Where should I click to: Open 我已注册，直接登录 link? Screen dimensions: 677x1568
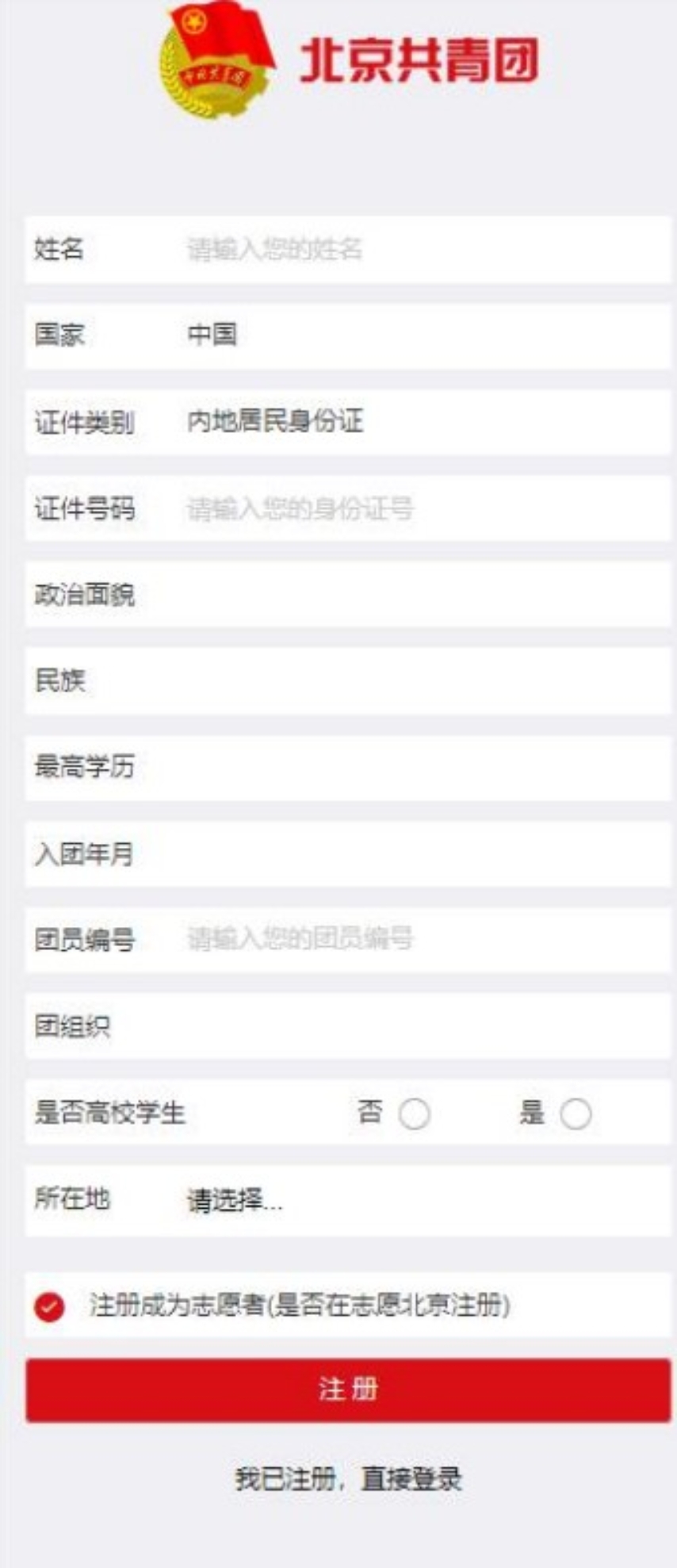point(348,1478)
